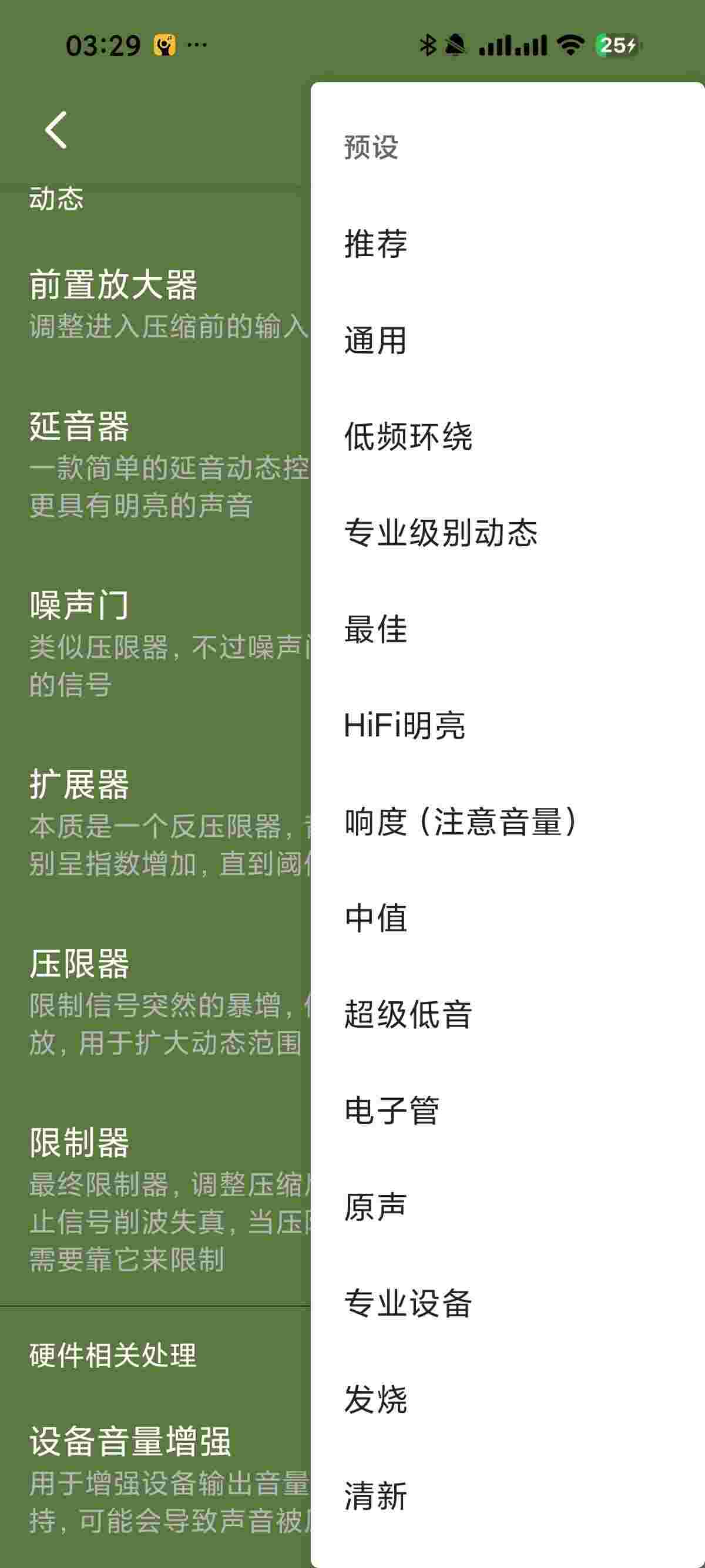Apply the 专业设备 preset
705x1568 pixels.
pos(408,1303)
